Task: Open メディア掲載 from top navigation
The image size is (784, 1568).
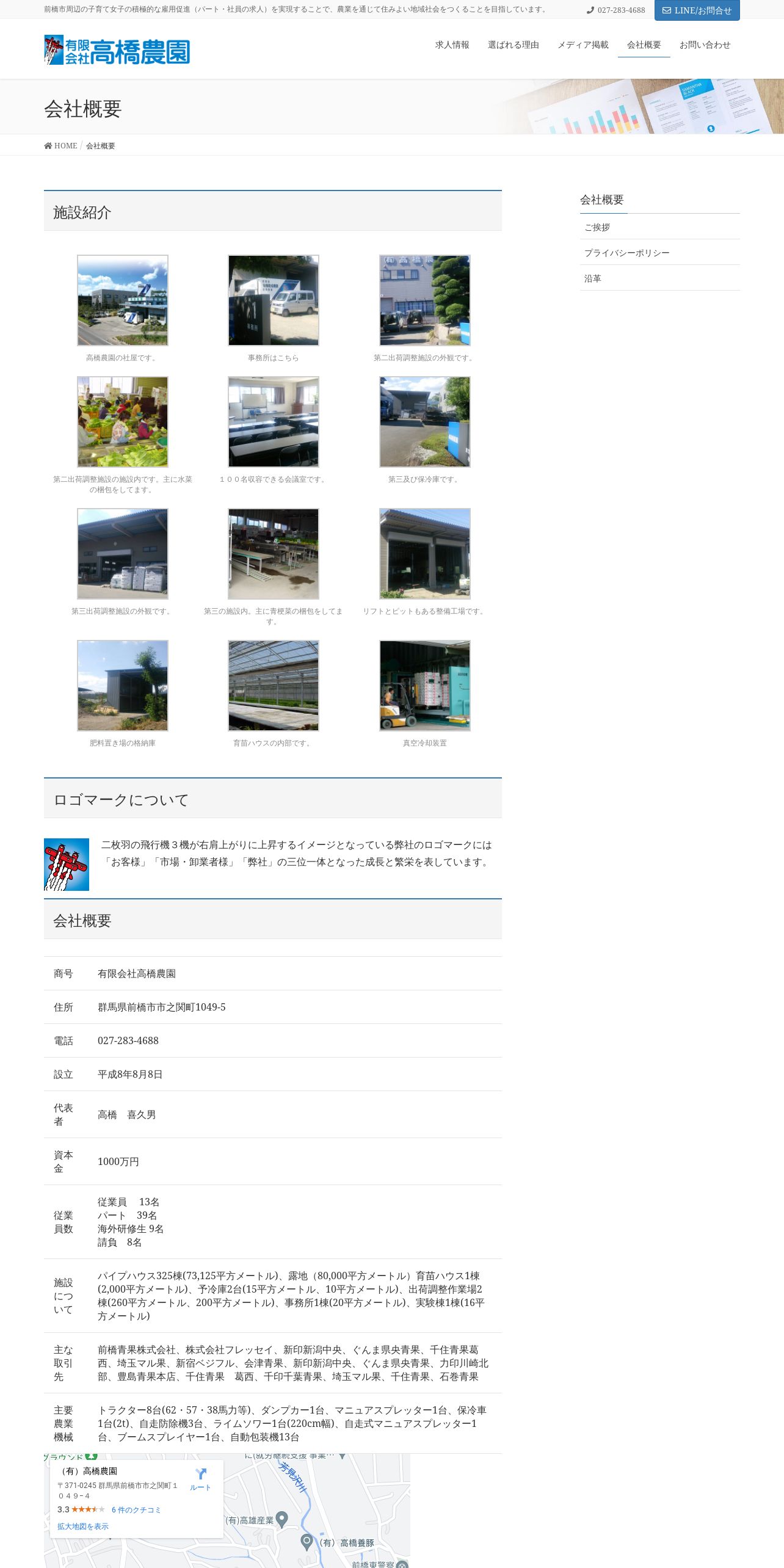Action: click(583, 45)
